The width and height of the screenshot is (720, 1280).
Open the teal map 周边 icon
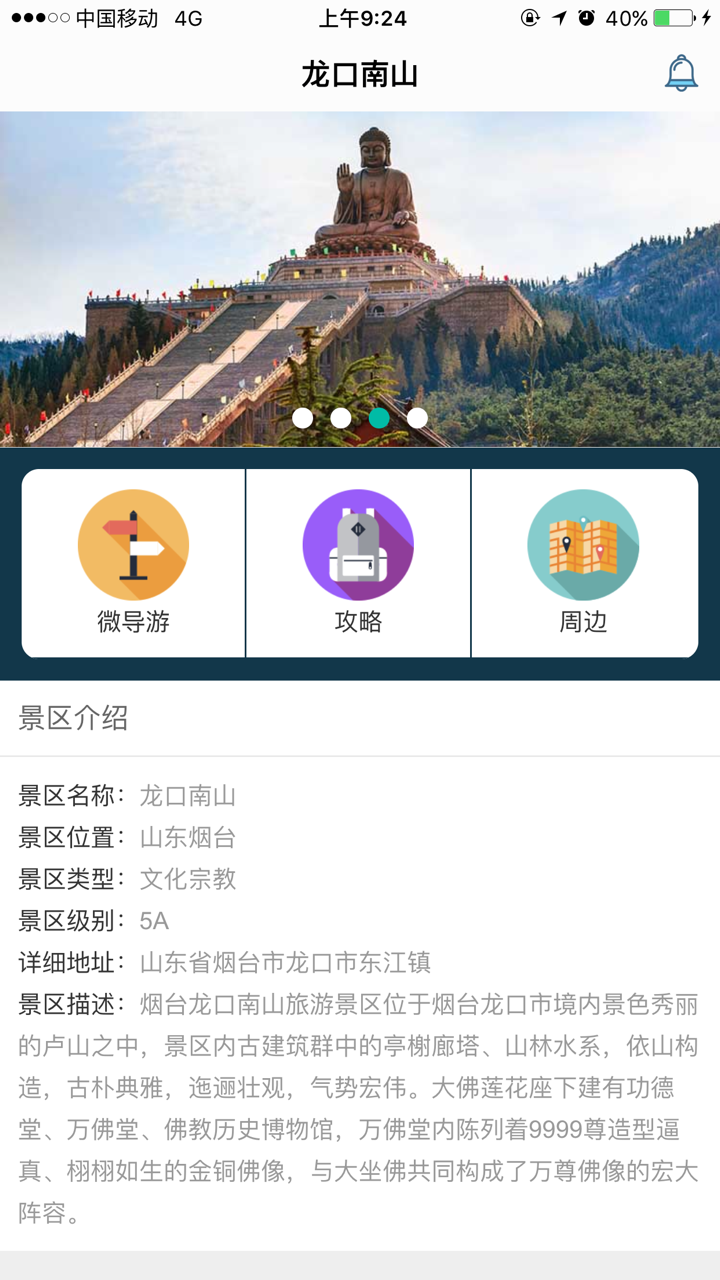583,545
